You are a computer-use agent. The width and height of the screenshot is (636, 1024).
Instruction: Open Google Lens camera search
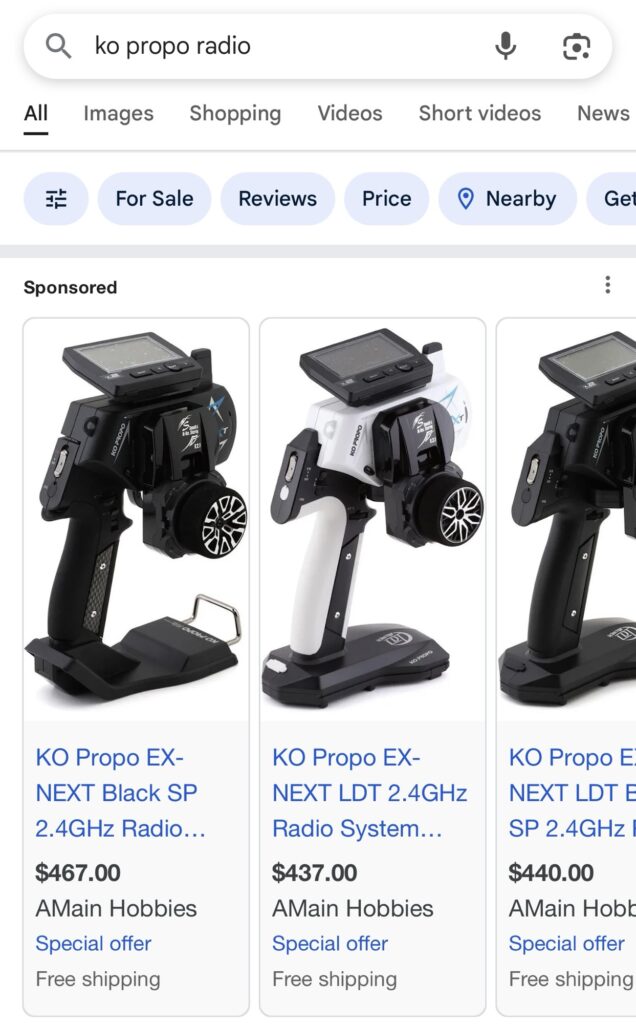click(576, 46)
